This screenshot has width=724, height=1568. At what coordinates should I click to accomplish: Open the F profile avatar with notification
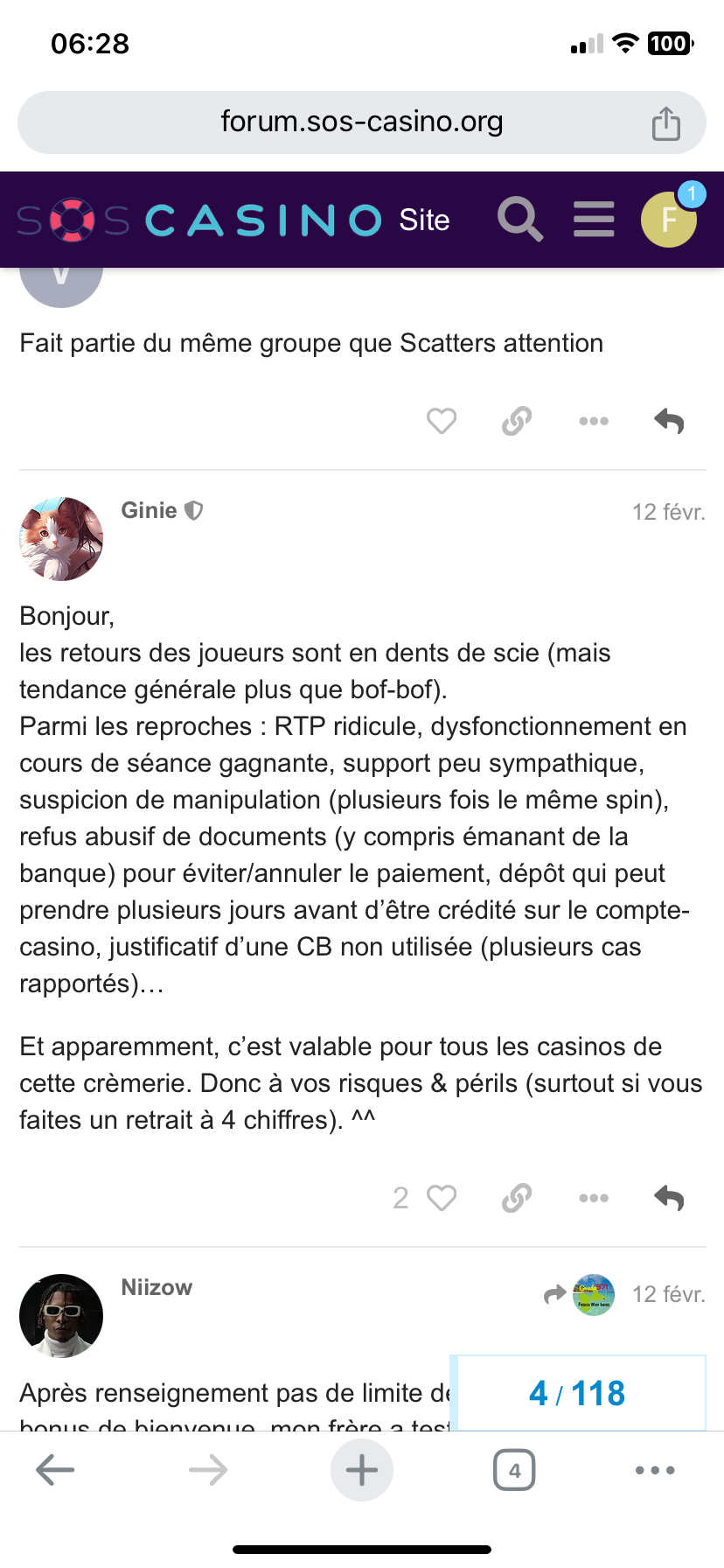tap(669, 219)
